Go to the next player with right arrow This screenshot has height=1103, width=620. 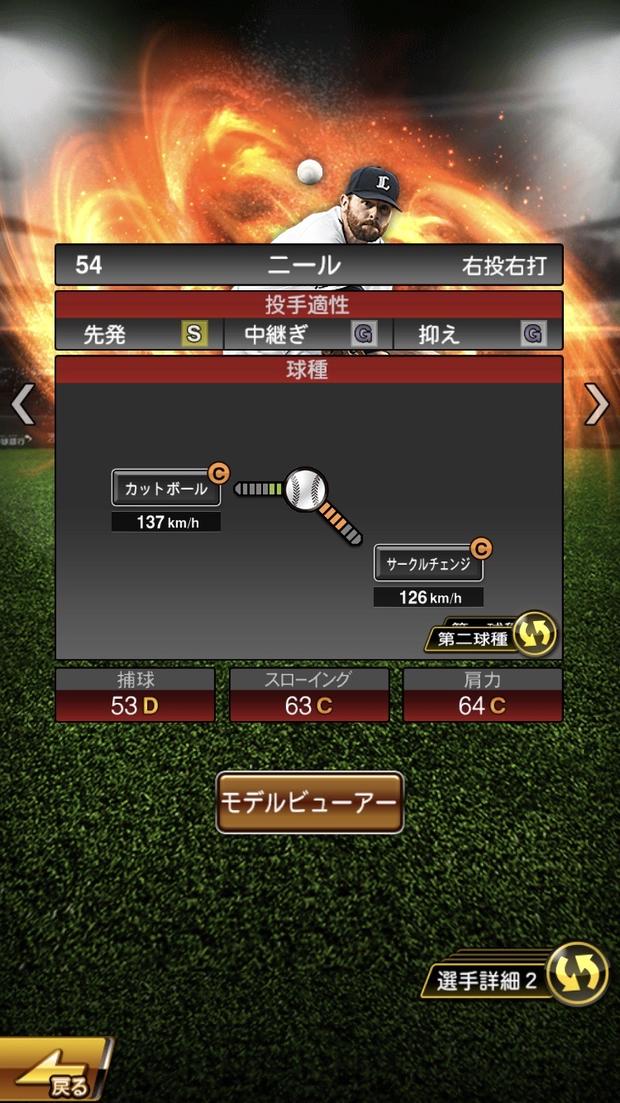597,404
